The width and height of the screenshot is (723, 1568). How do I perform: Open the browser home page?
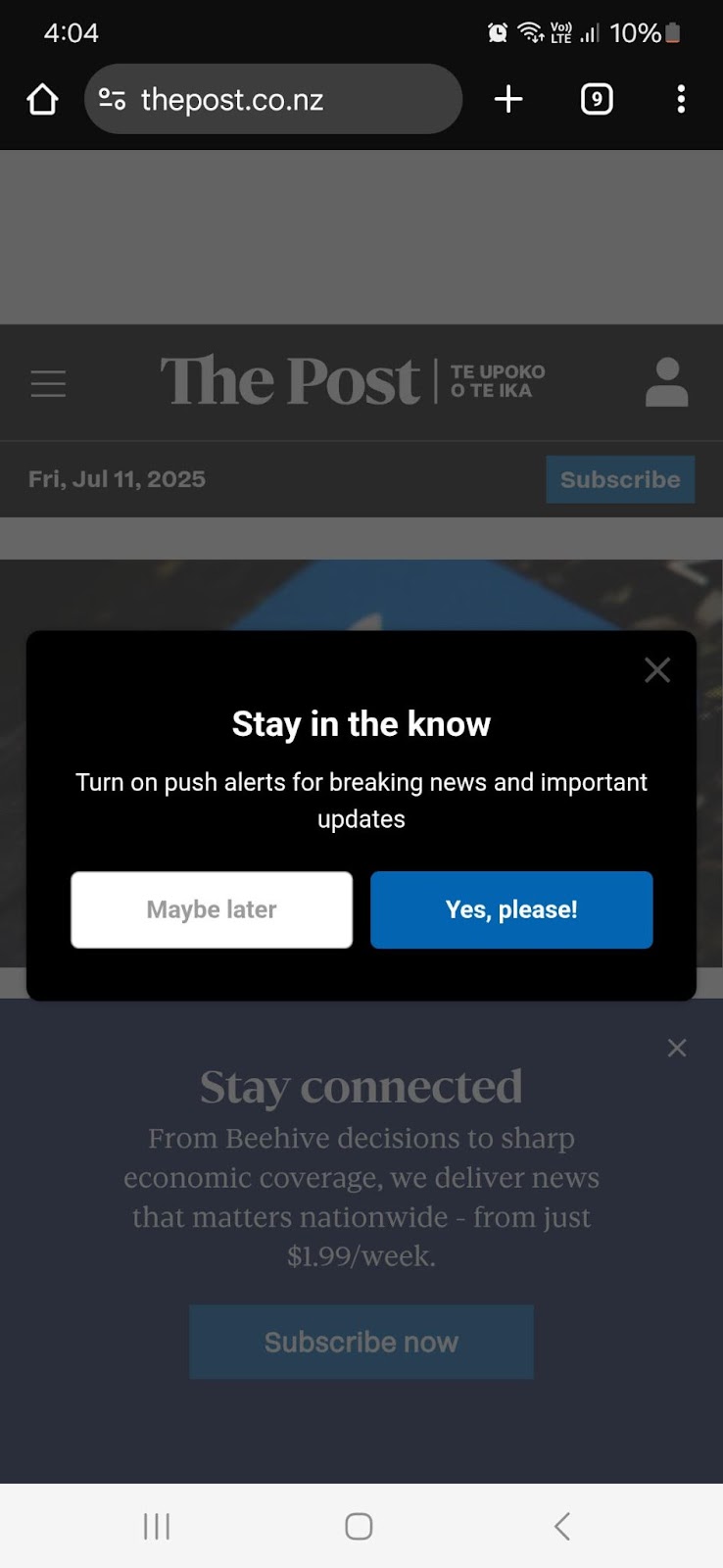coord(42,99)
